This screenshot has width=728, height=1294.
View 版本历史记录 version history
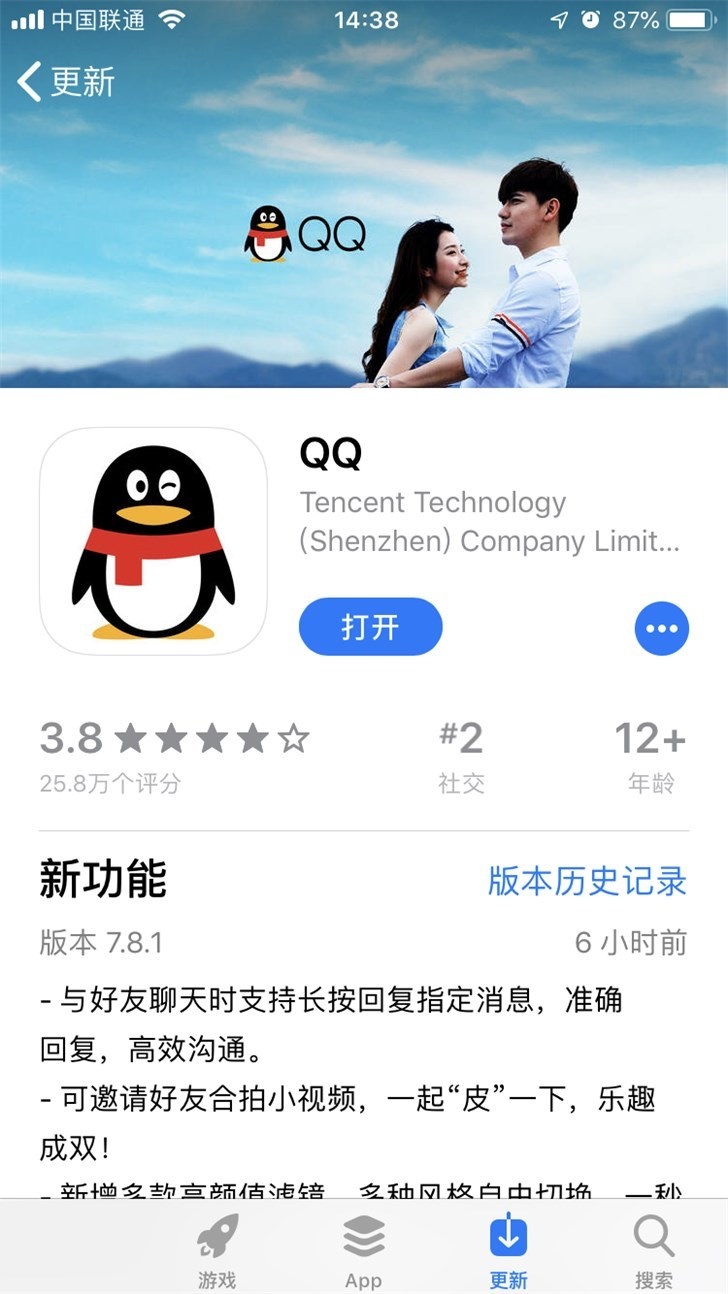pos(587,881)
